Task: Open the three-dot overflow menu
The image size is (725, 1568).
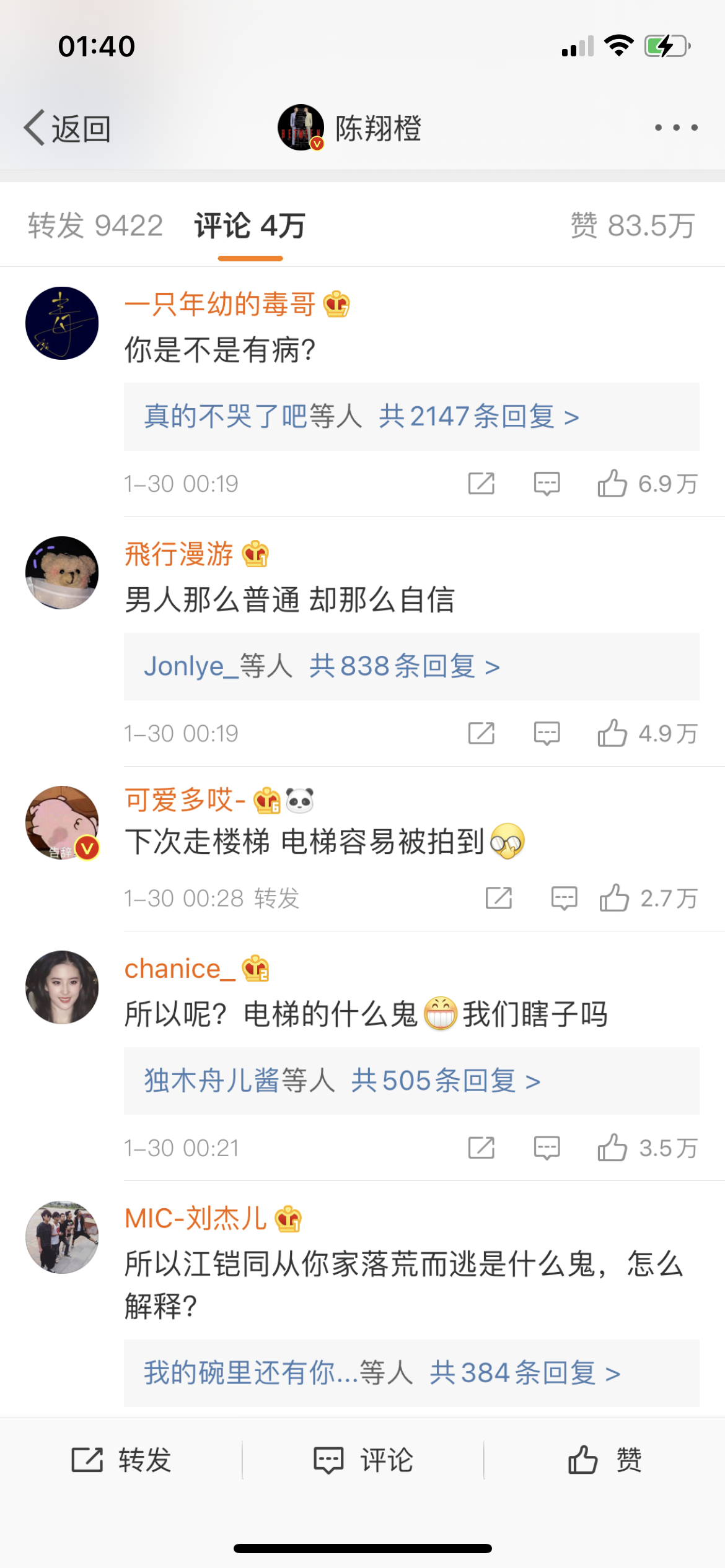Action: (x=676, y=128)
